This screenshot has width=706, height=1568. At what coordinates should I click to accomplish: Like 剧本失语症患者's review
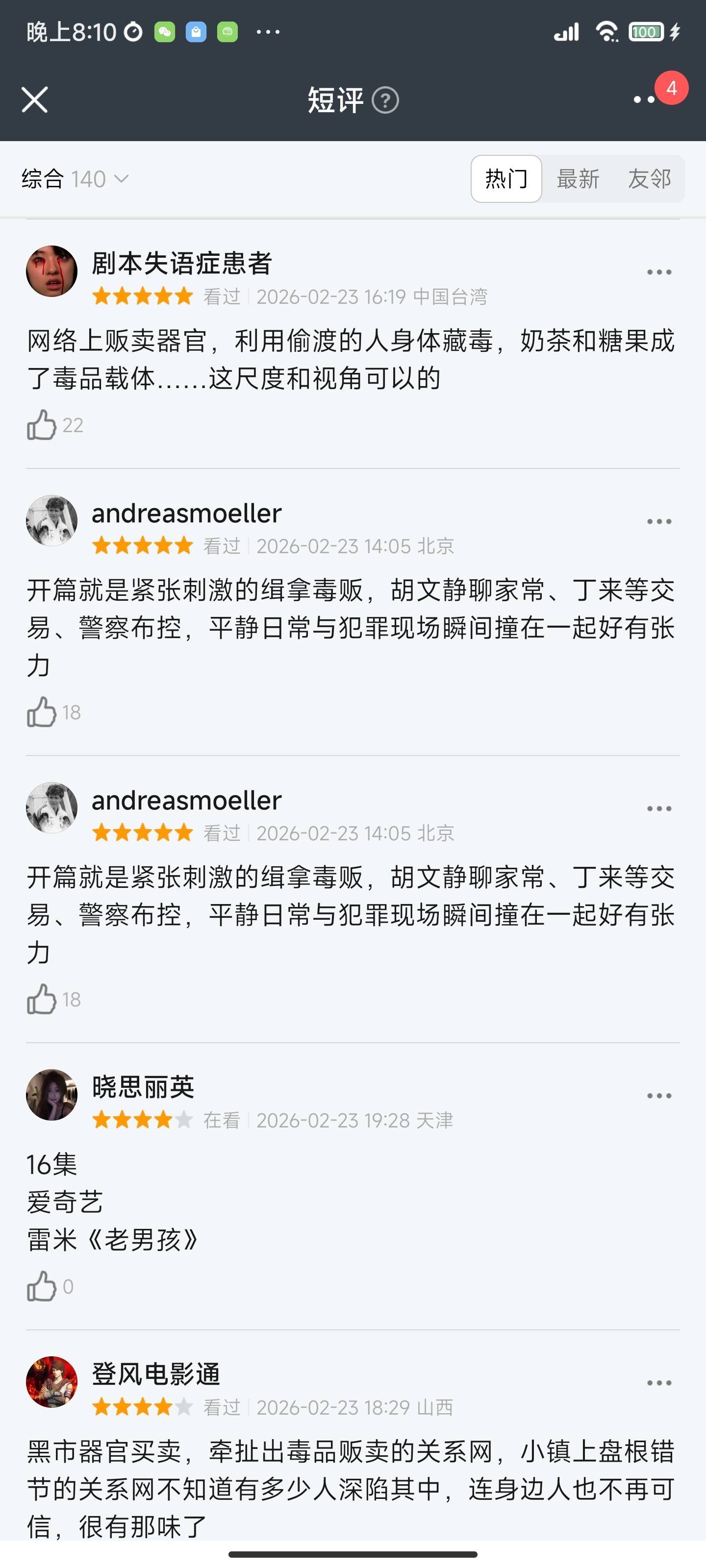click(42, 425)
